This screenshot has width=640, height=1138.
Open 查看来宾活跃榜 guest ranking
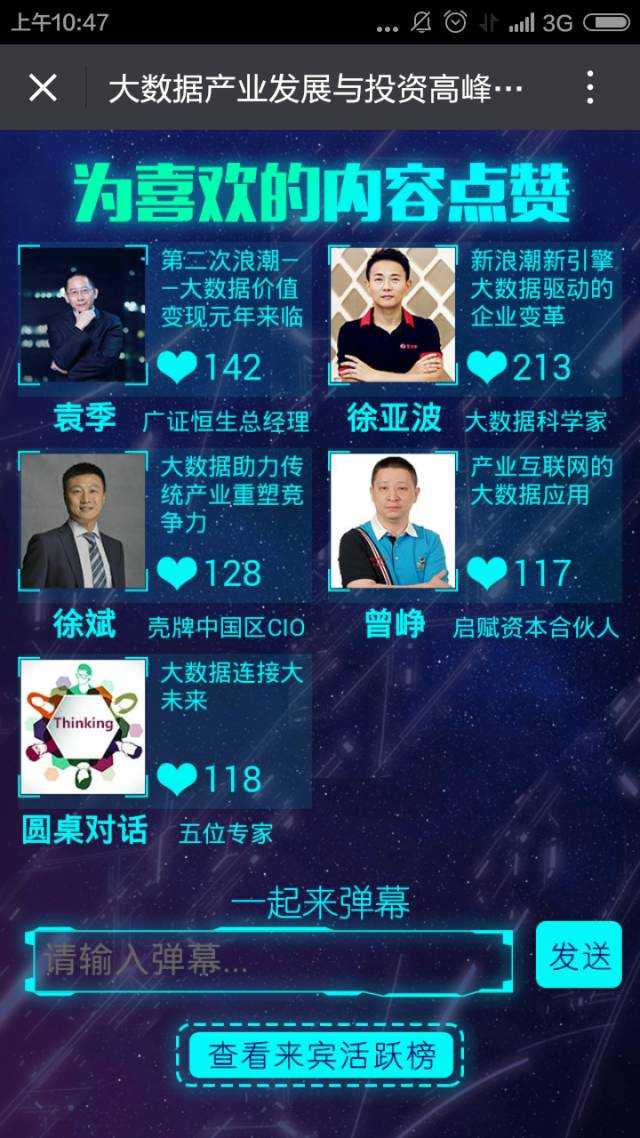click(x=320, y=1055)
